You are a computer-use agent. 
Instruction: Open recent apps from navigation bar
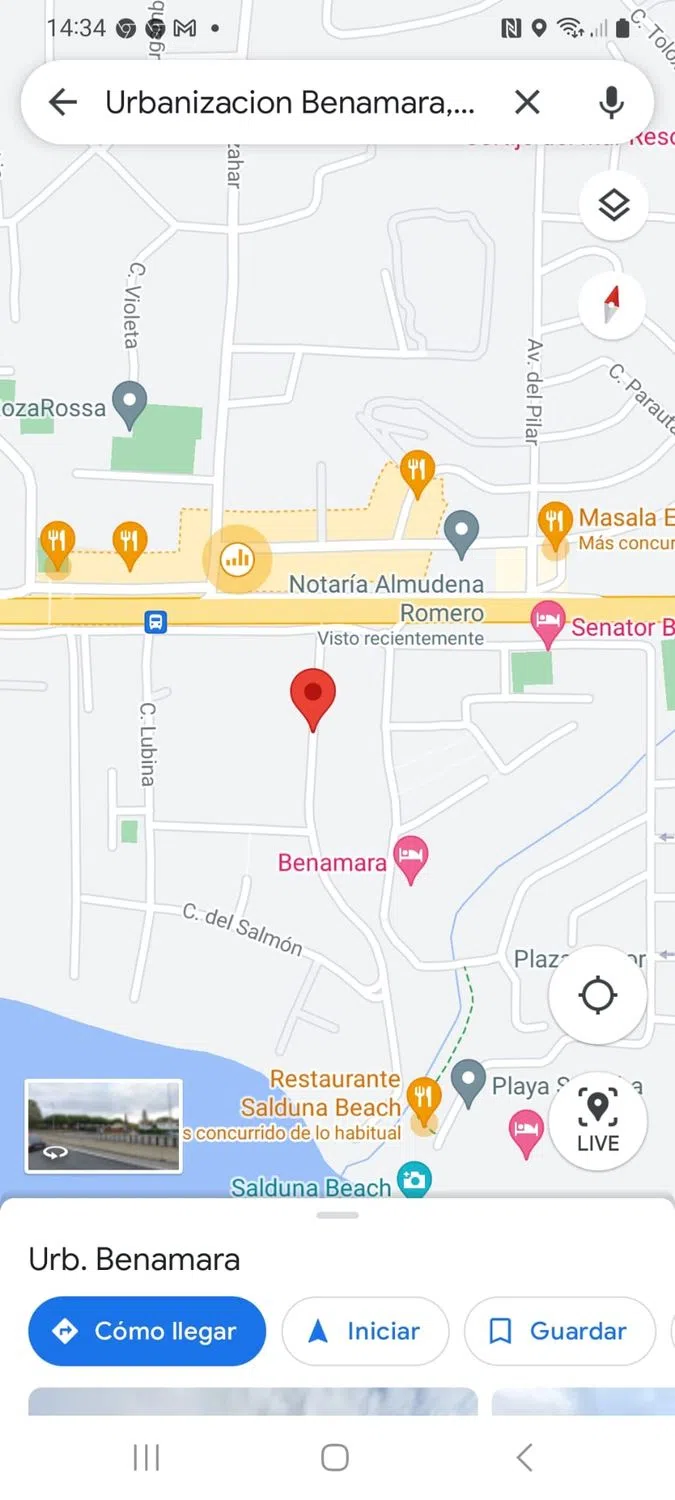(146, 1458)
